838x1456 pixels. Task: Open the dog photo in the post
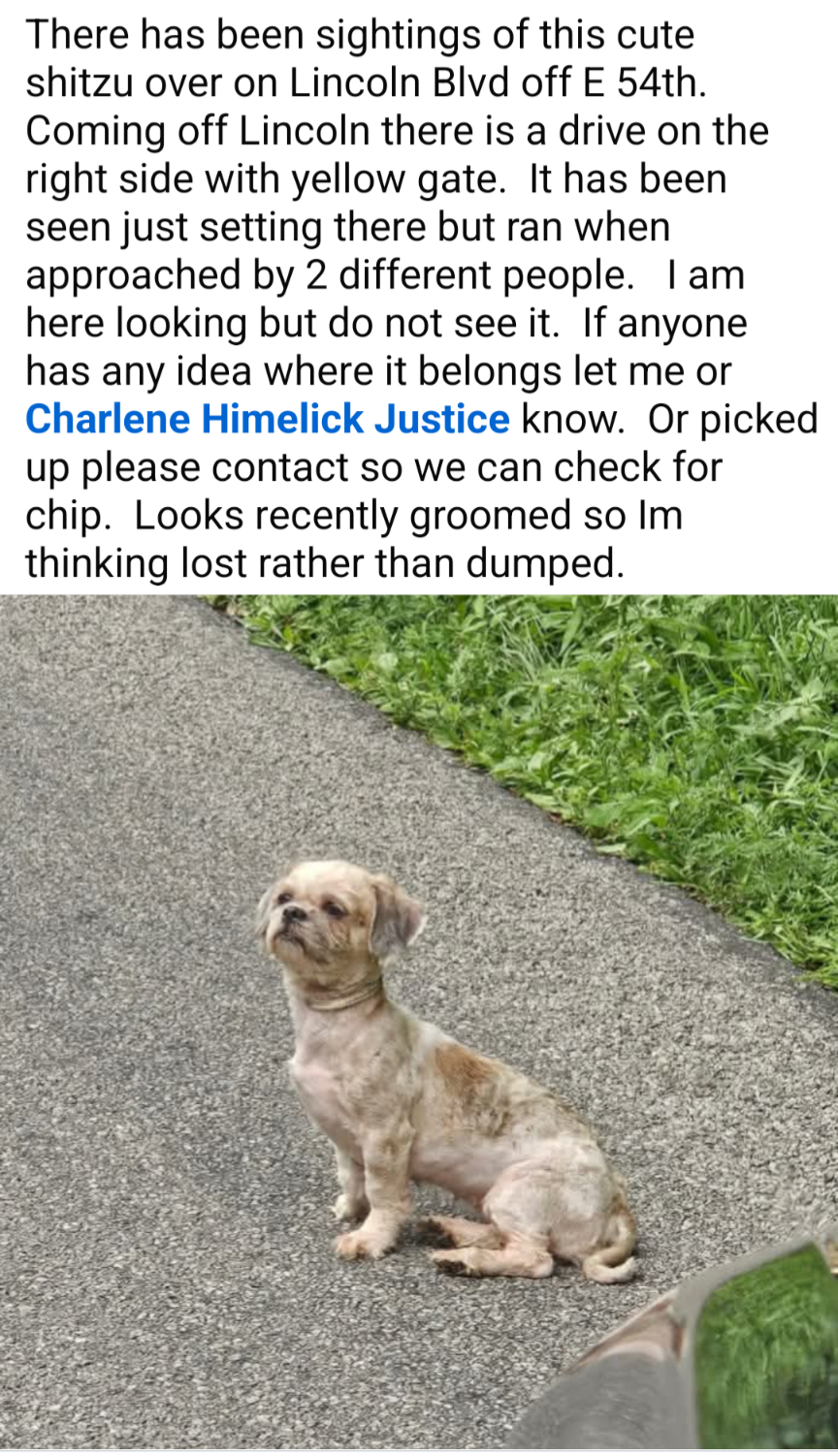(419, 1023)
